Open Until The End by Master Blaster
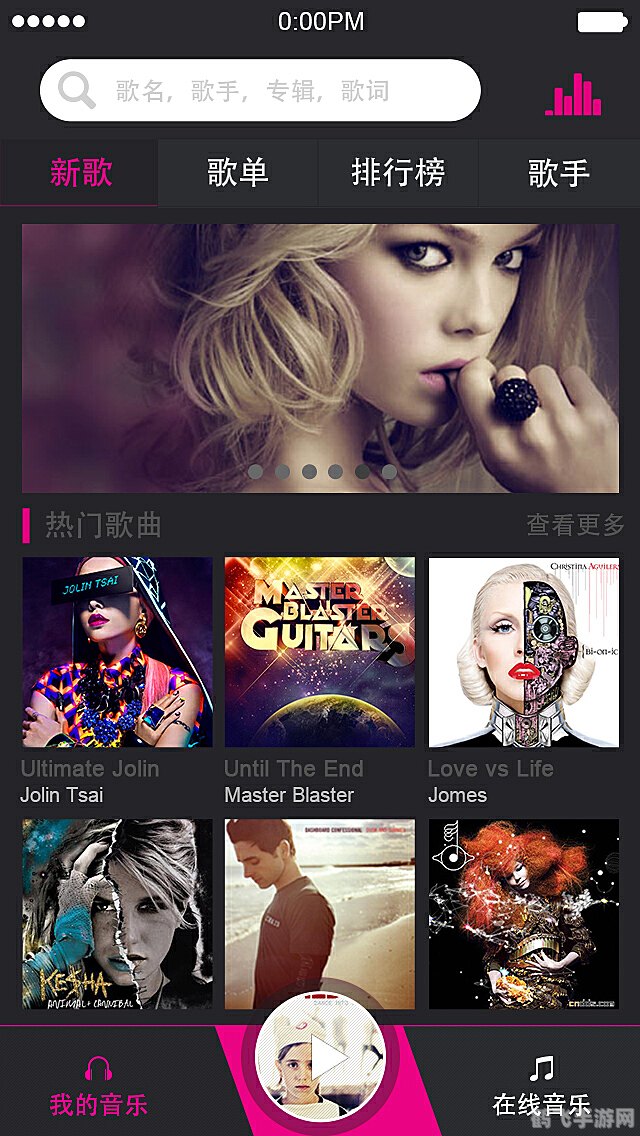 pyautogui.click(x=319, y=652)
